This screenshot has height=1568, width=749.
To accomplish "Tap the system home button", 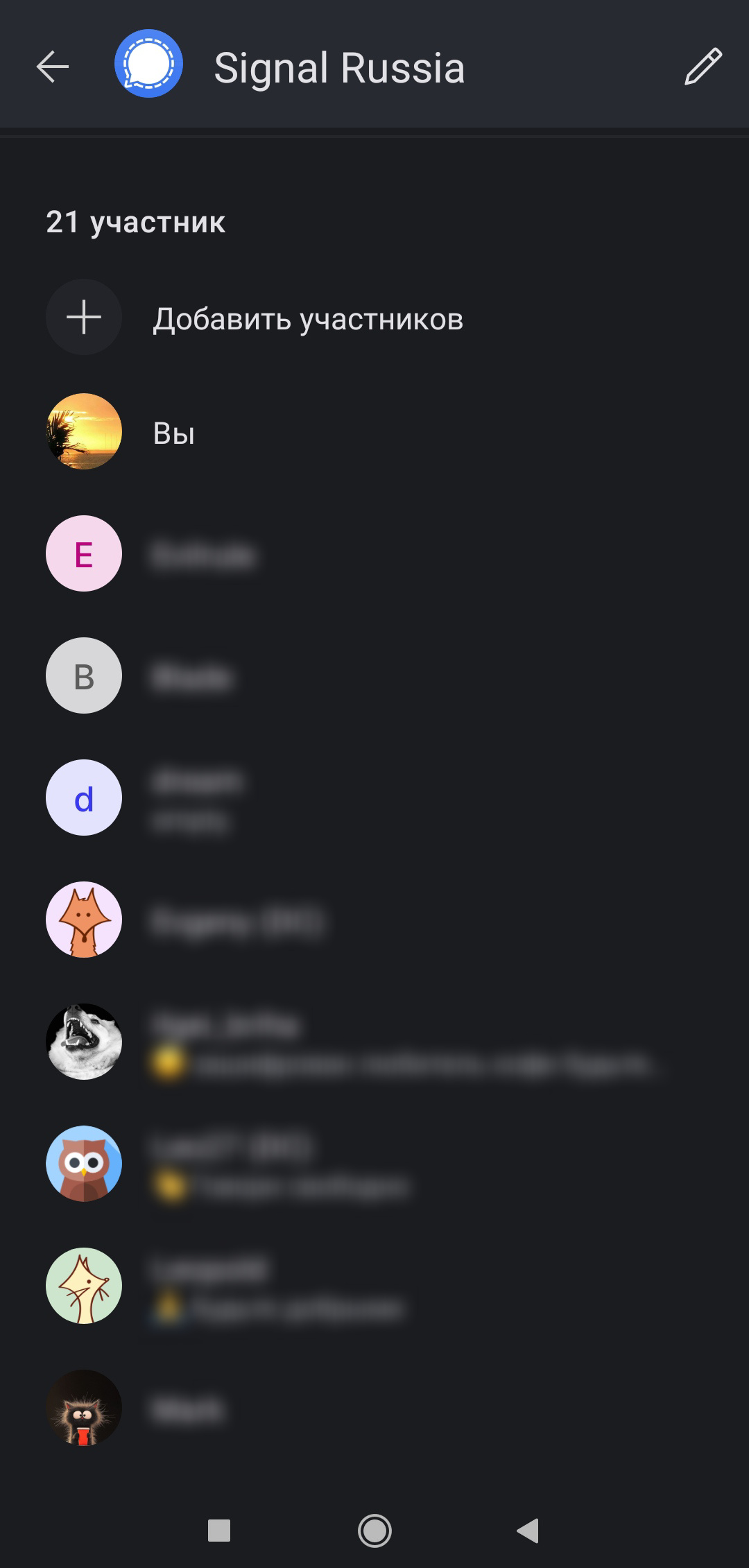I will 374,1531.
